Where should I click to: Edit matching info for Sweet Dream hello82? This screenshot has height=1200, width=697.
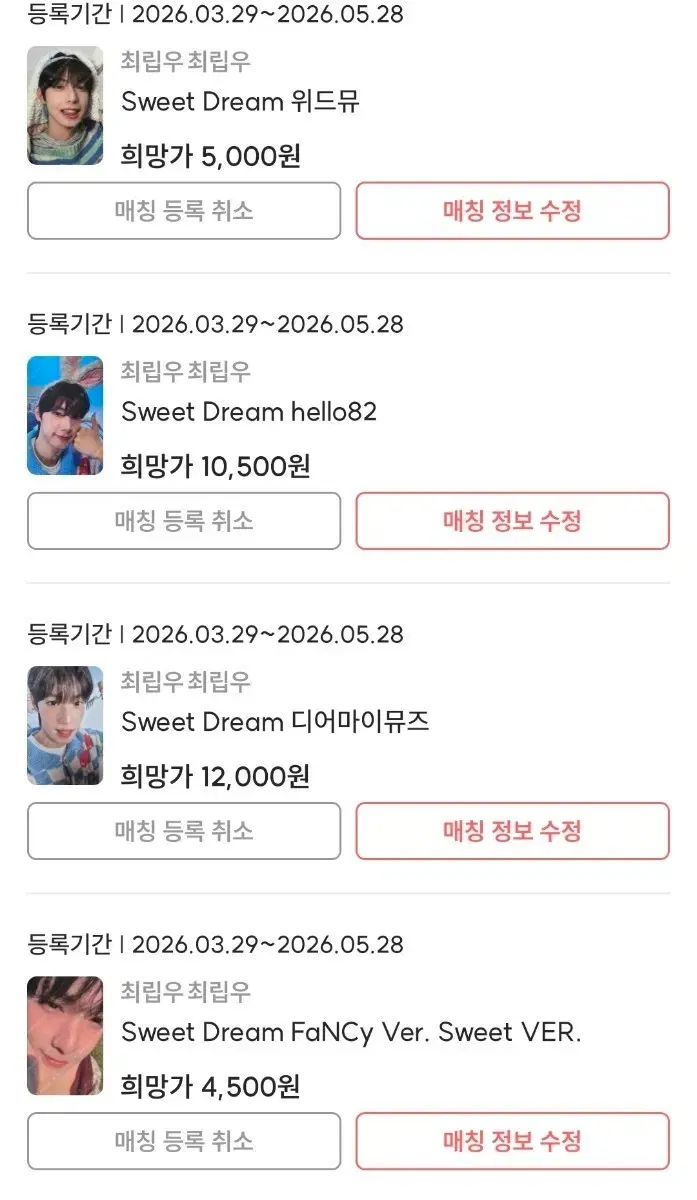[x=512, y=521]
